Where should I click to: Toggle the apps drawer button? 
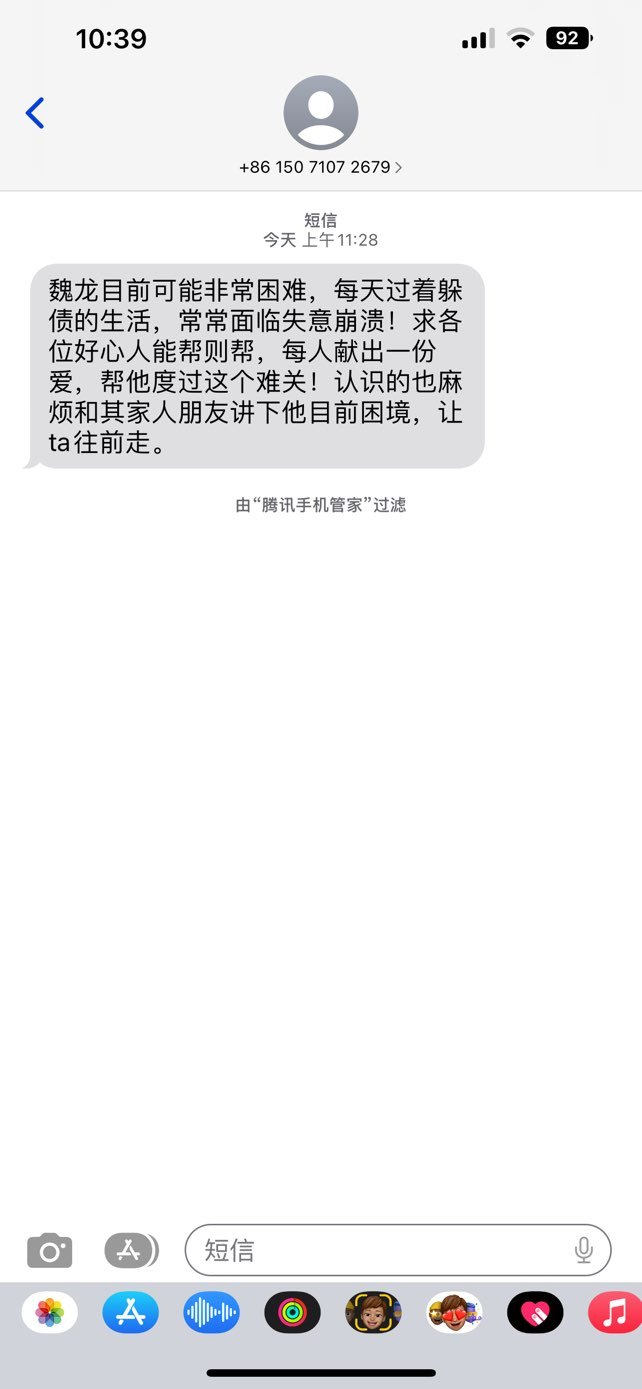click(131, 1250)
